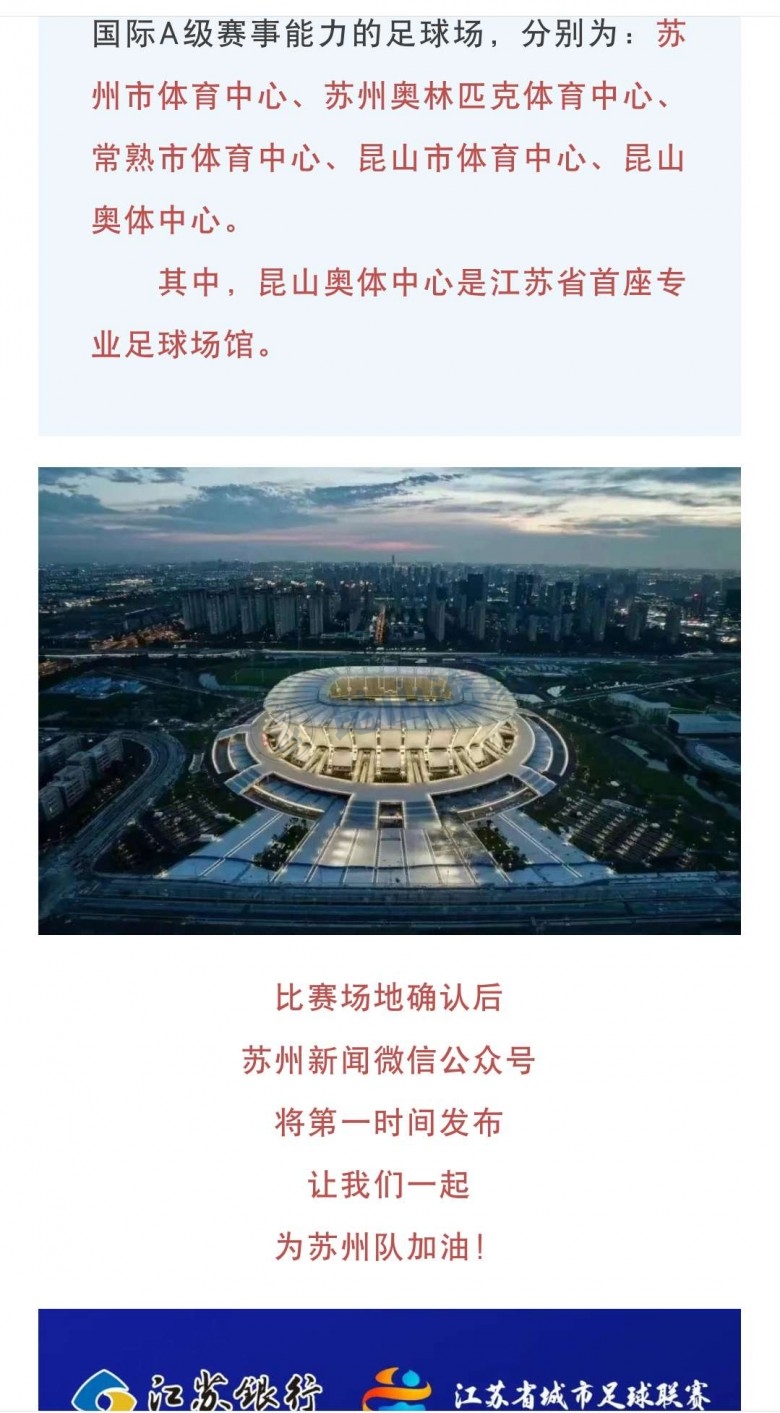Open the stadium aerial photo
Screen dimensions: 780x1413
click(389, 700)
